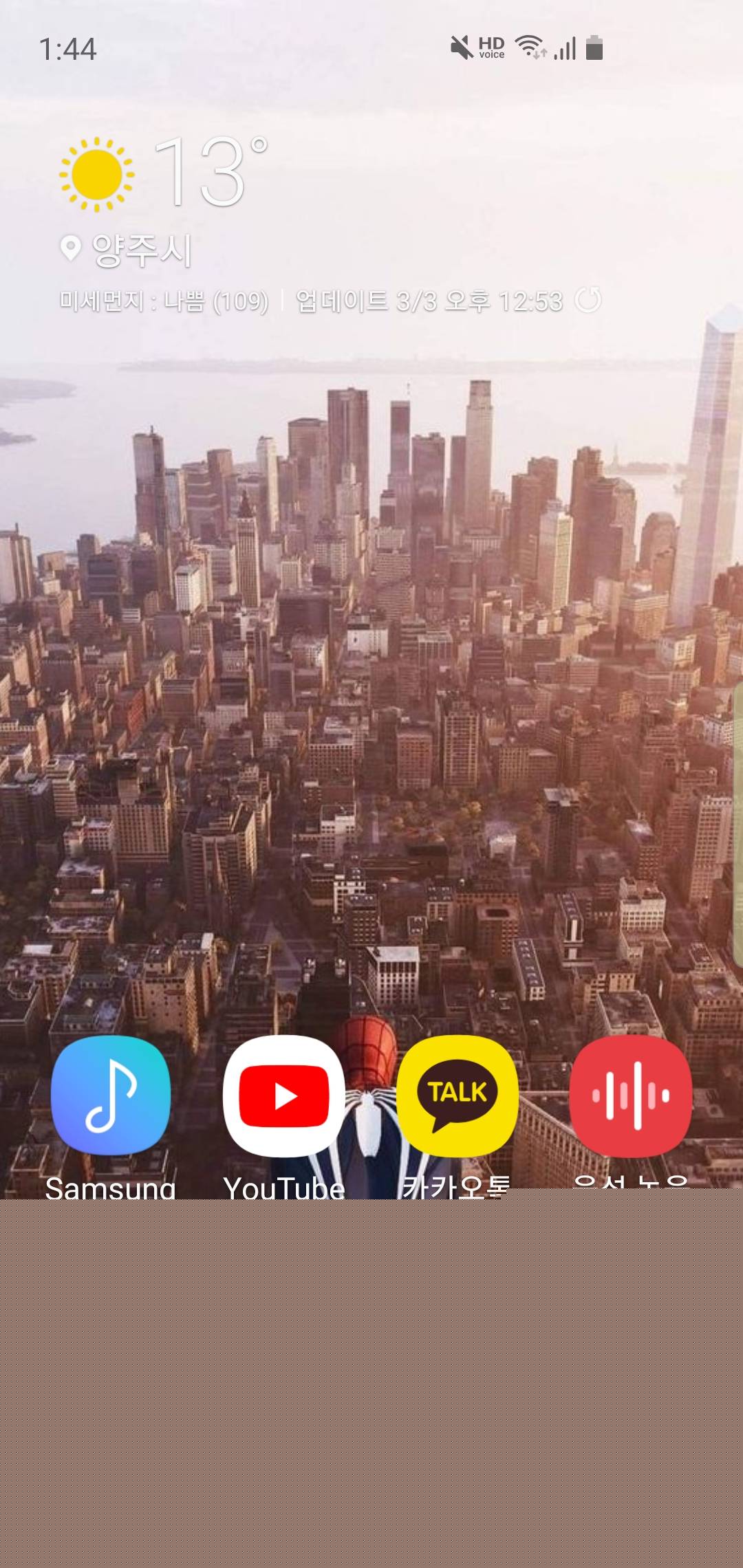Open KakaoTalk messenger
The width and height of the screenshot is (743, 1568).
[457, 1095]
